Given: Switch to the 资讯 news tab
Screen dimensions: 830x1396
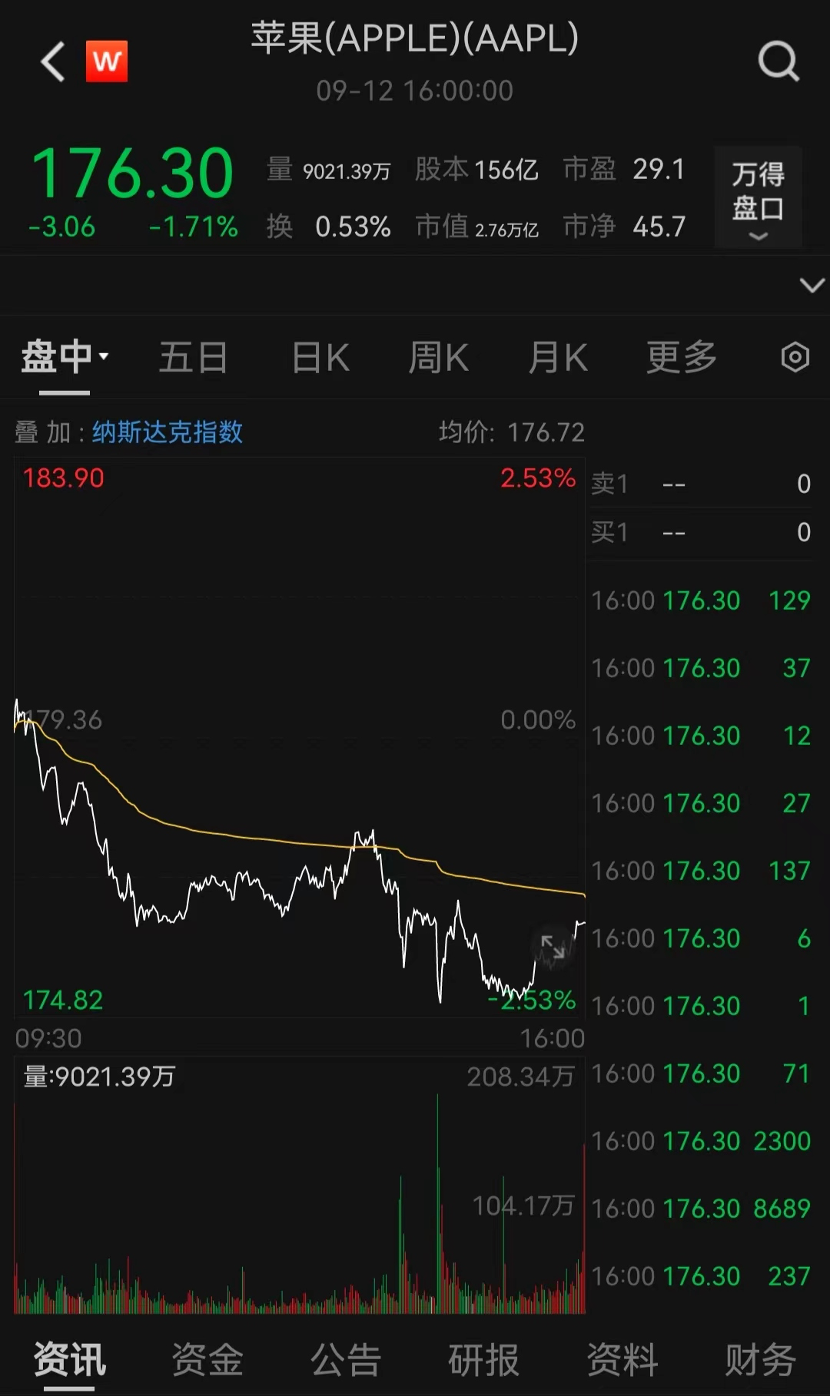Looking at the screenshot, I should click(69, 1360).
